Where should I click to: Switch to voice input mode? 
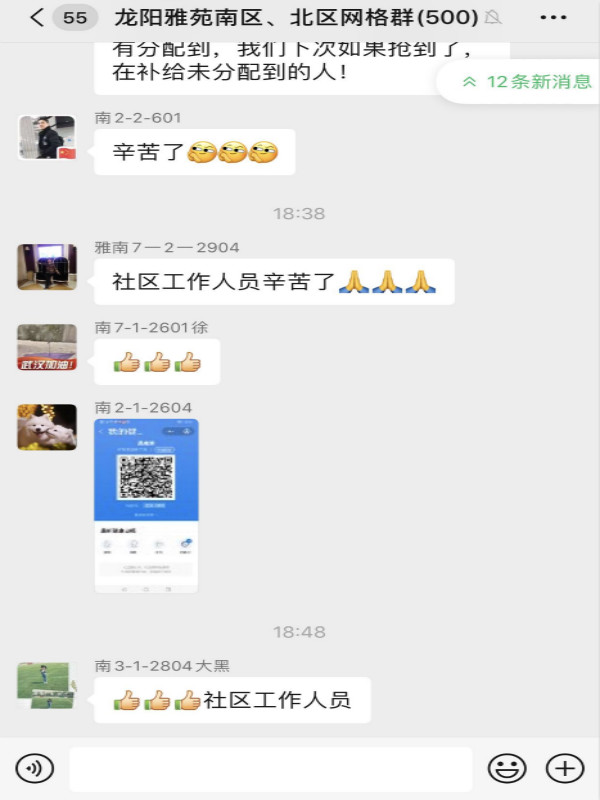(x=35, y=768)
